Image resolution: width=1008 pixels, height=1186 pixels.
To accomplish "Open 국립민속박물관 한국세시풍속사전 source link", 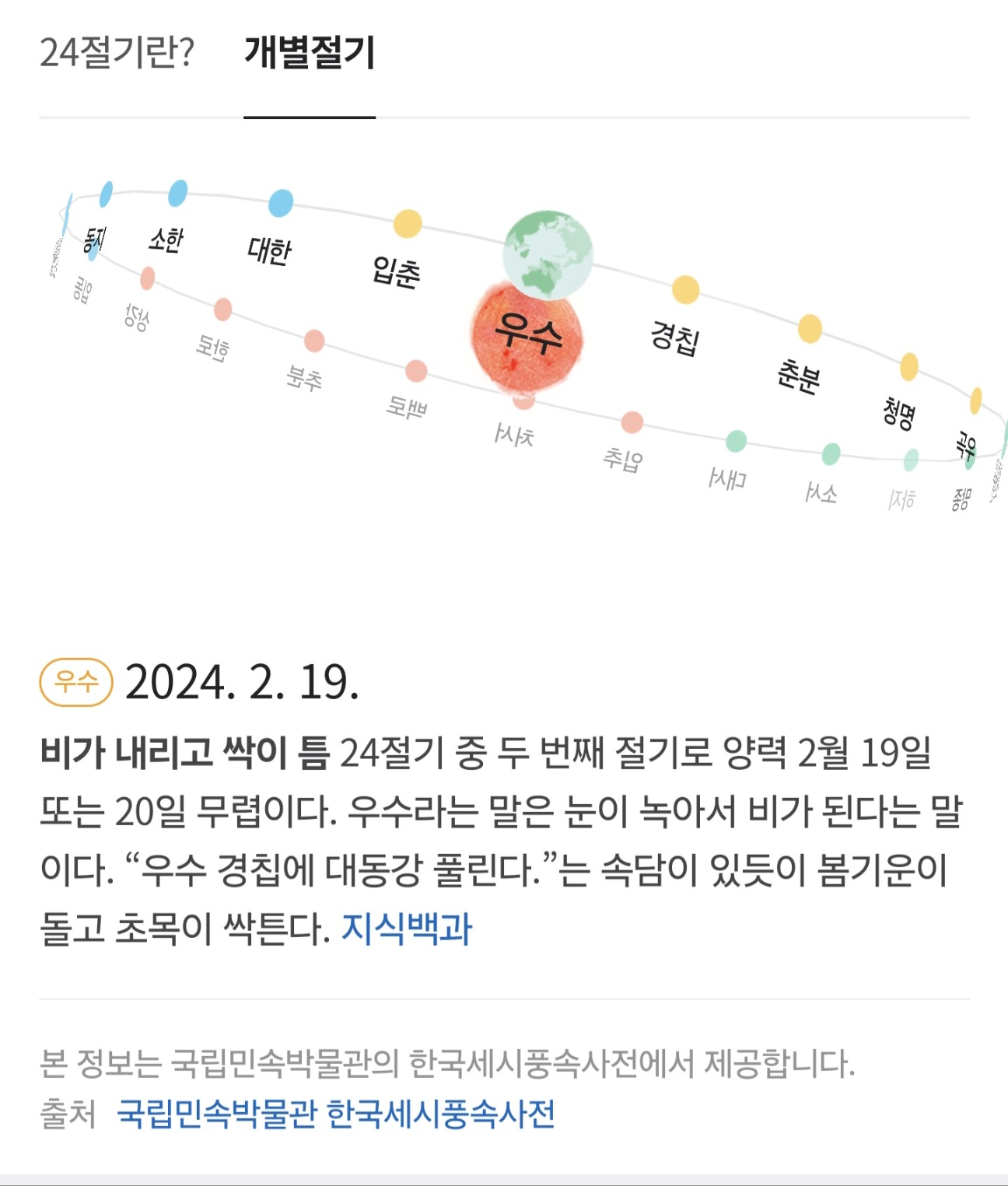I will (335, 1114).
